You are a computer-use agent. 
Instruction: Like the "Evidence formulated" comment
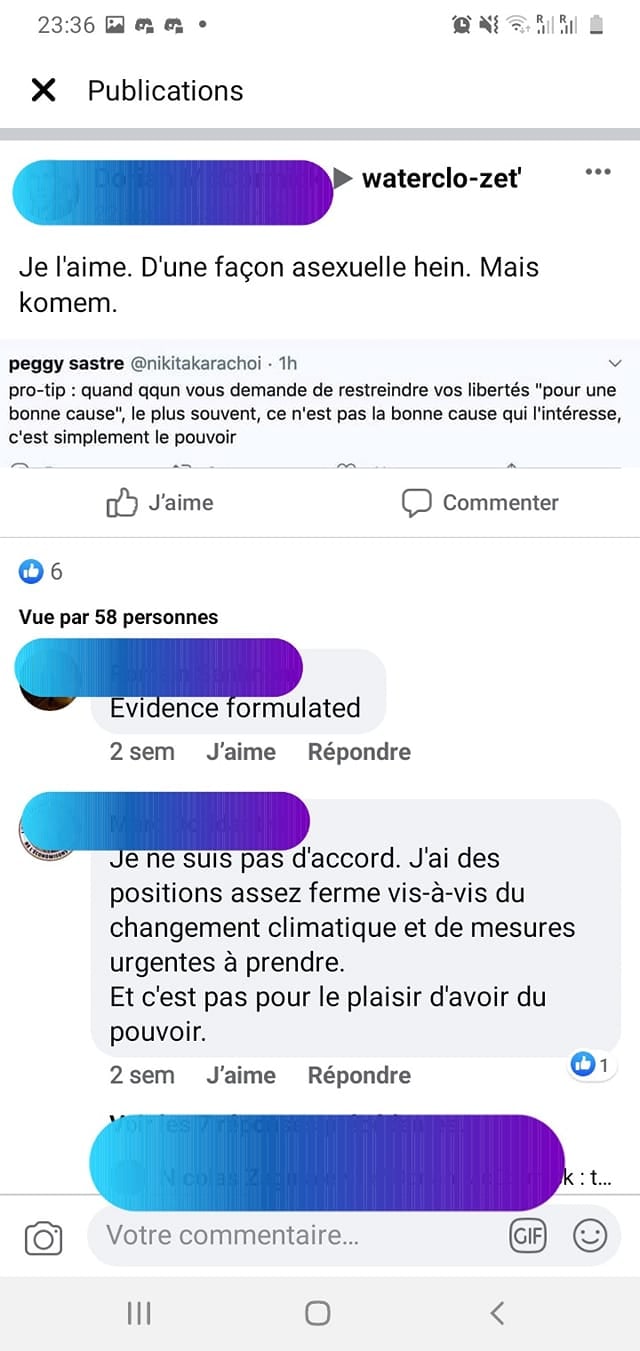click(241, 752)
